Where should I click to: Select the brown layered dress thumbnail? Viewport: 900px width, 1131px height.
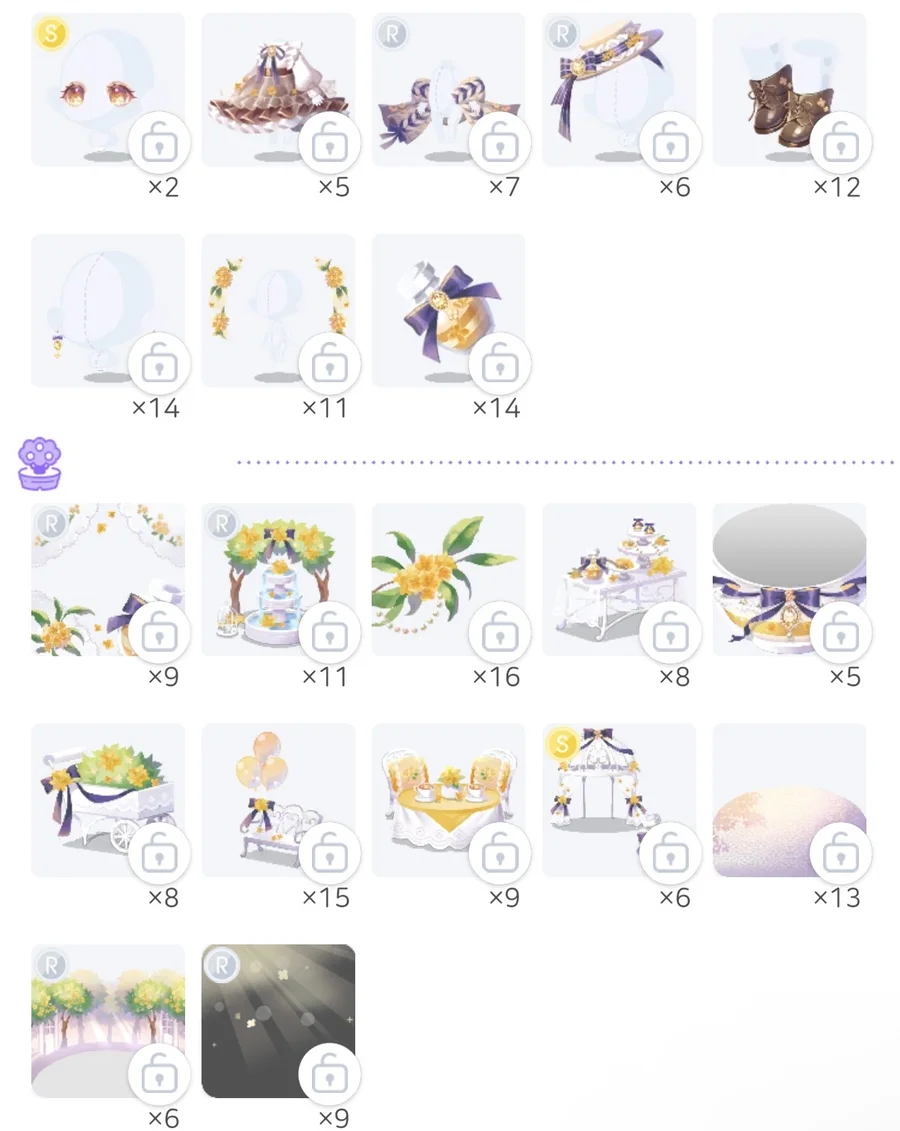click(x=278, y=89)
